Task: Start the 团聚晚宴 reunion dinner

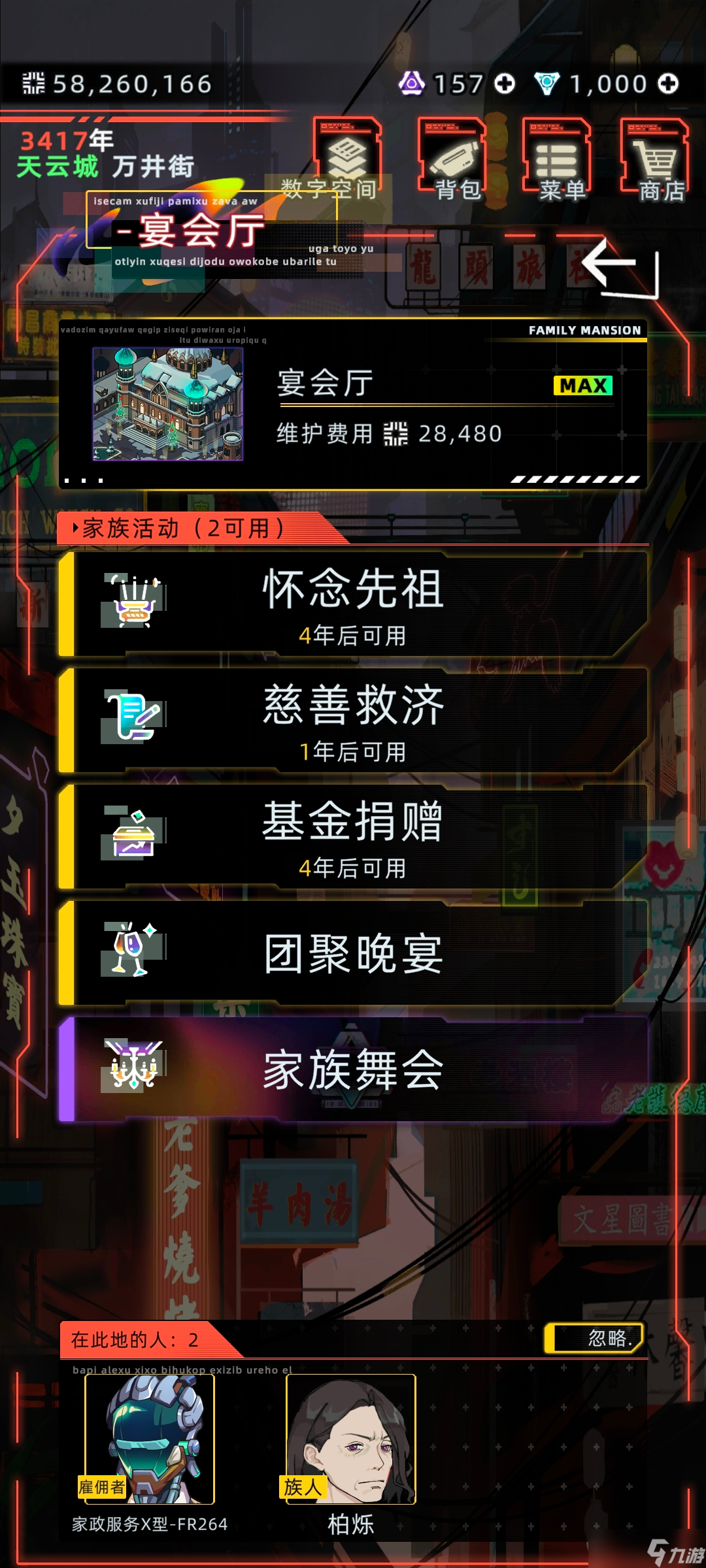Action: (353, 953)
